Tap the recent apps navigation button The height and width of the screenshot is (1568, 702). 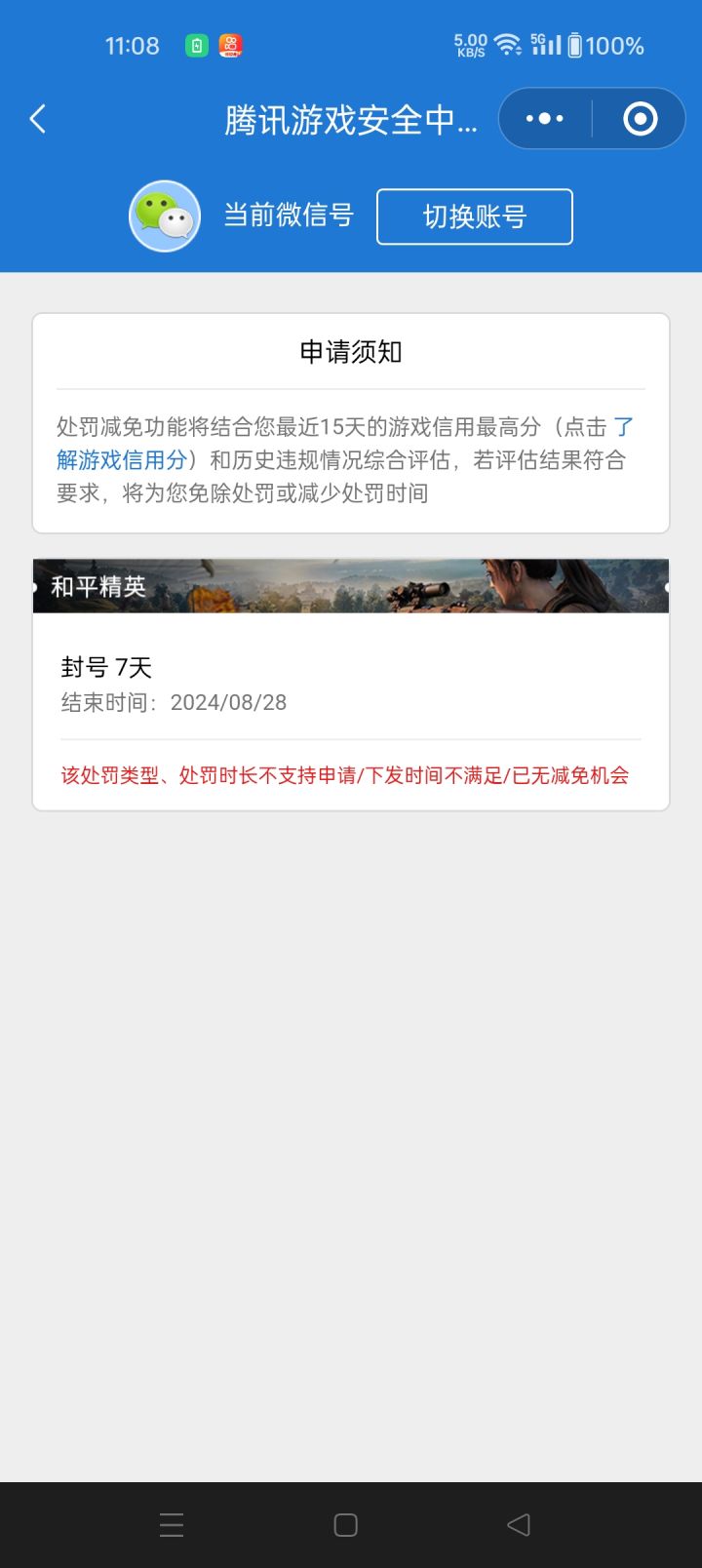click(172, 1524)
